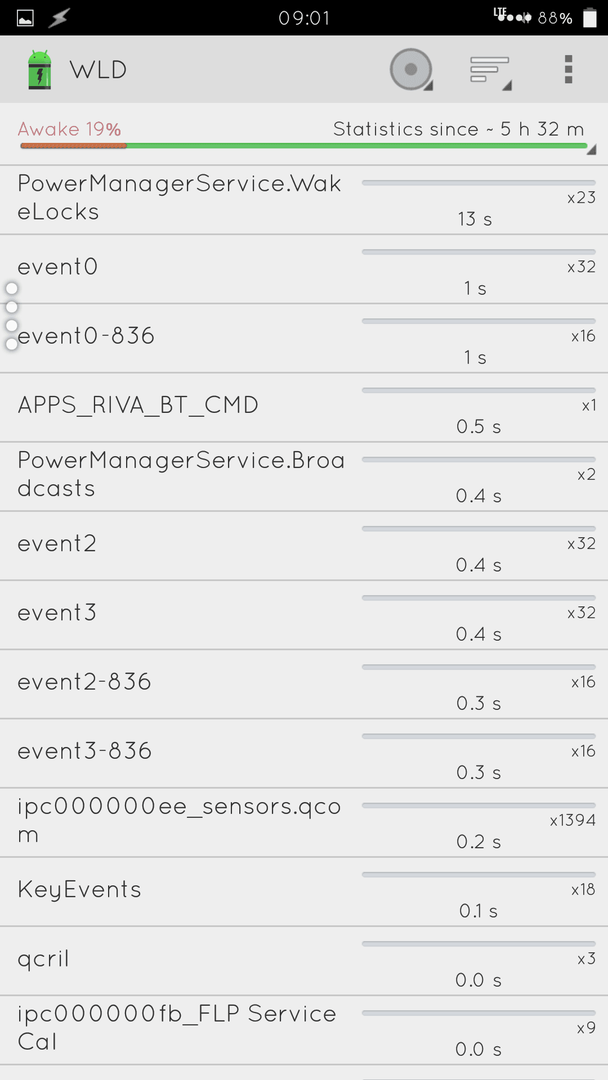The width and height of the screenshot is (608, 1080).
Task: Select the event0 row showing x32
Action: tap(304, 269)
